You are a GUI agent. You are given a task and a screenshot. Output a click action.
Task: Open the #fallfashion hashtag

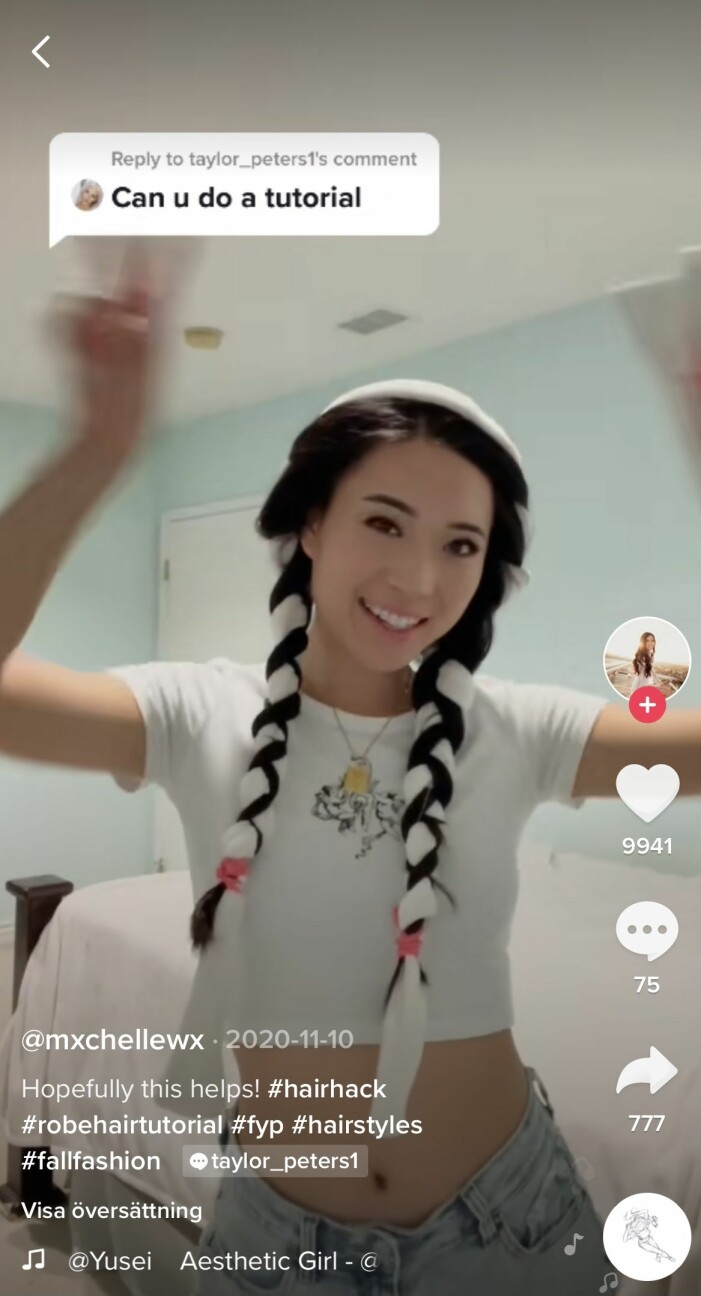point(91,1160)
